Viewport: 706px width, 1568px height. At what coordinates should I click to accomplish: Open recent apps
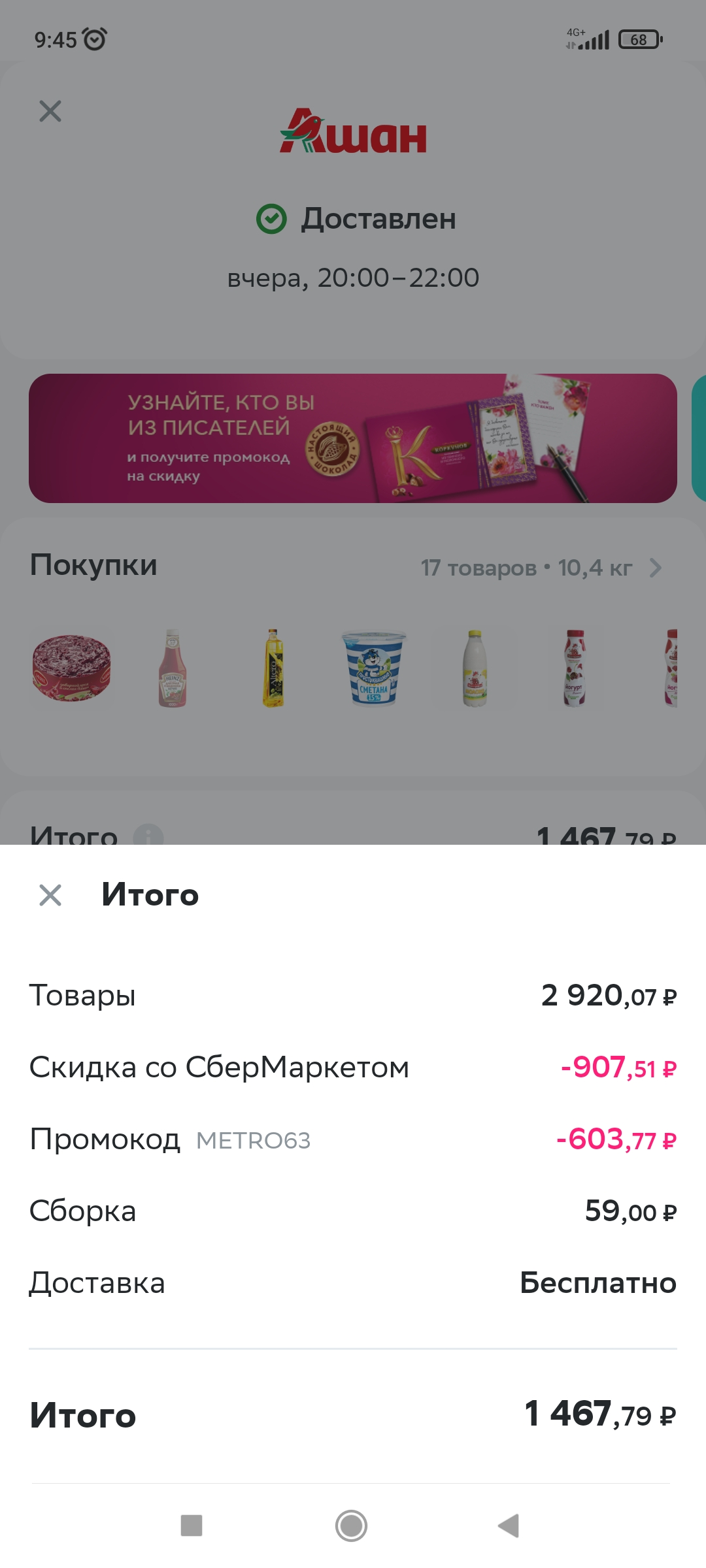[192, 1526]
